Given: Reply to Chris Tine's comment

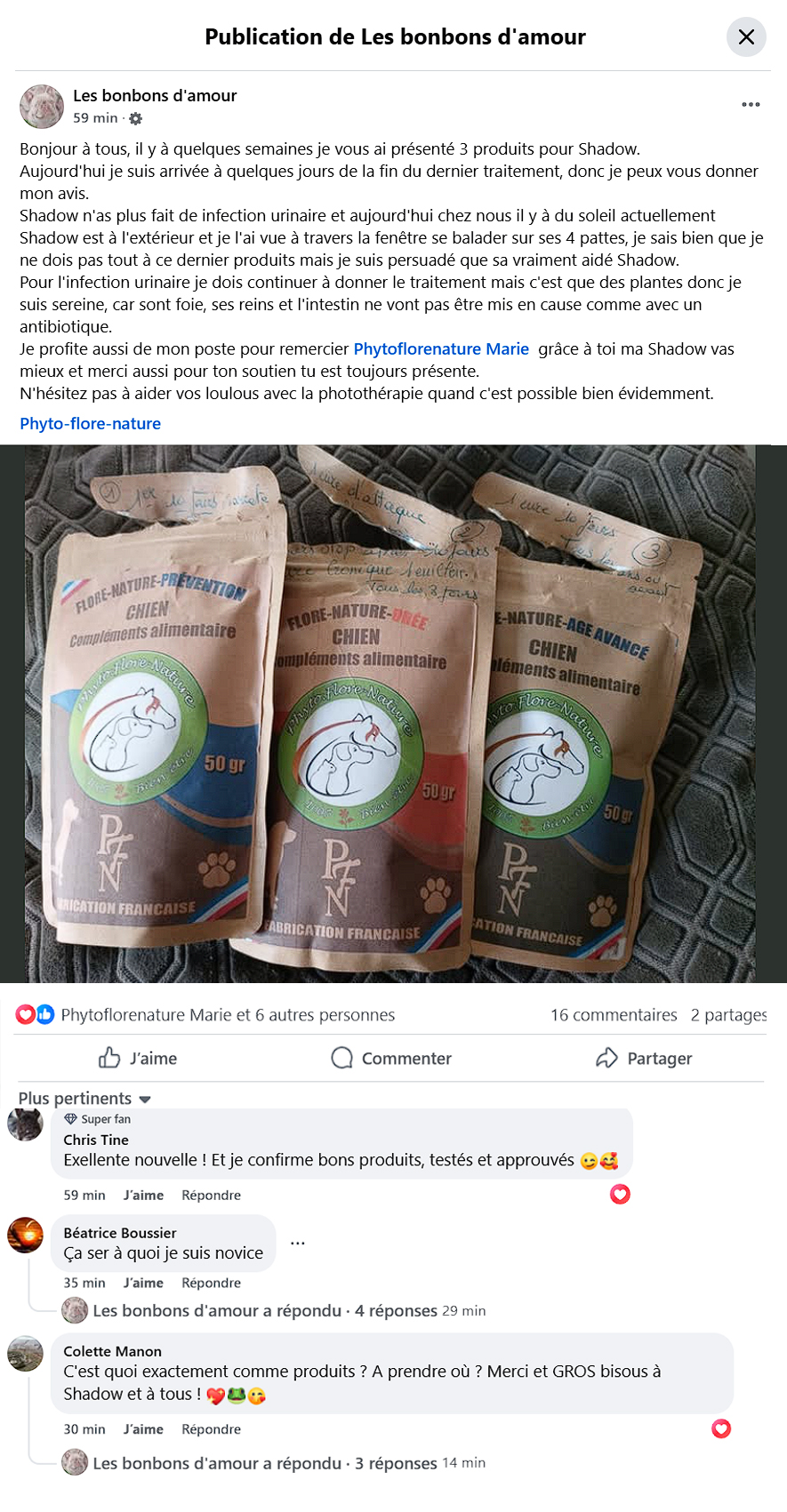Looking at the screenshot, I should (x=211, y=1196).
